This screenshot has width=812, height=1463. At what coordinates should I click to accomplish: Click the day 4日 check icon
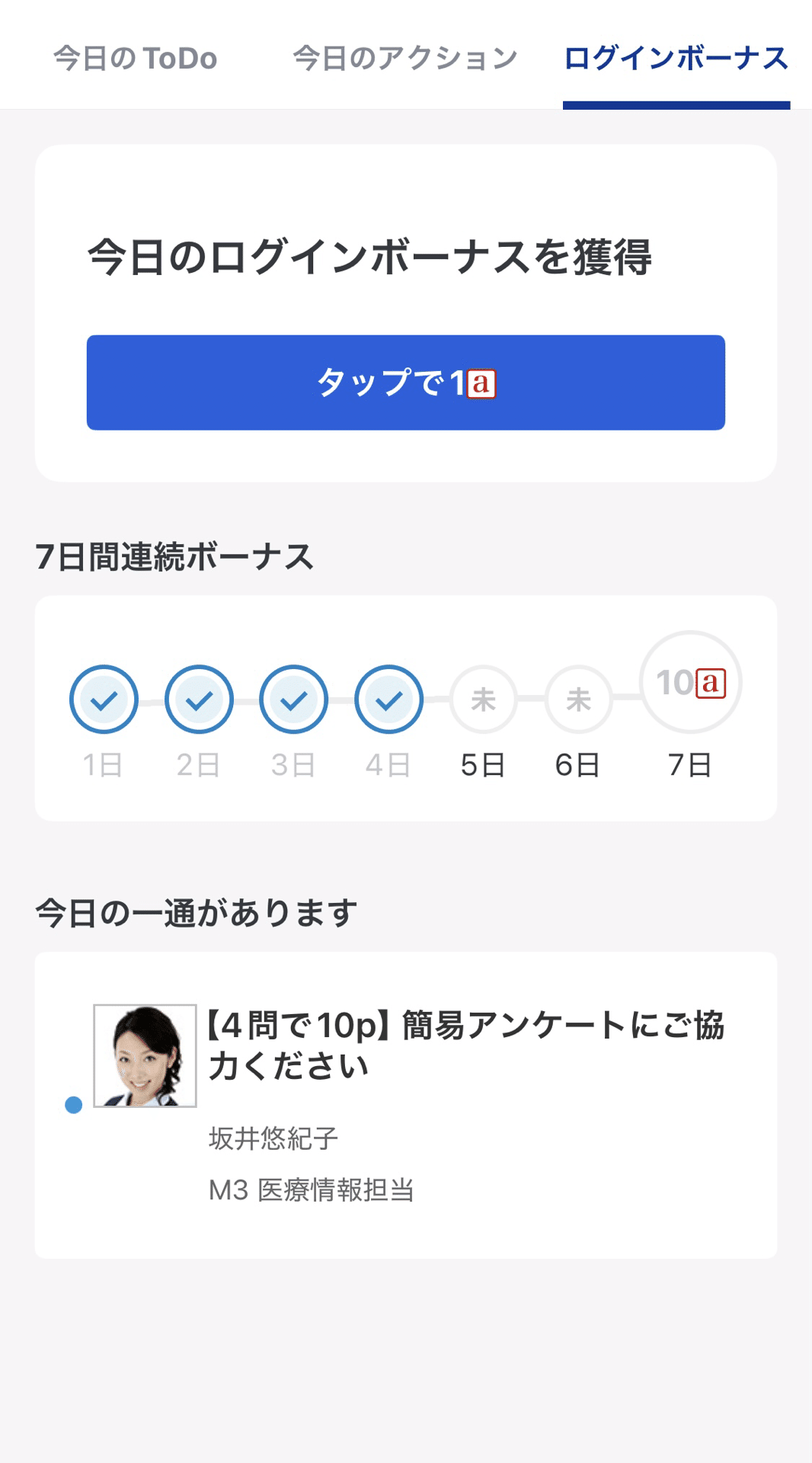(388, 699)
